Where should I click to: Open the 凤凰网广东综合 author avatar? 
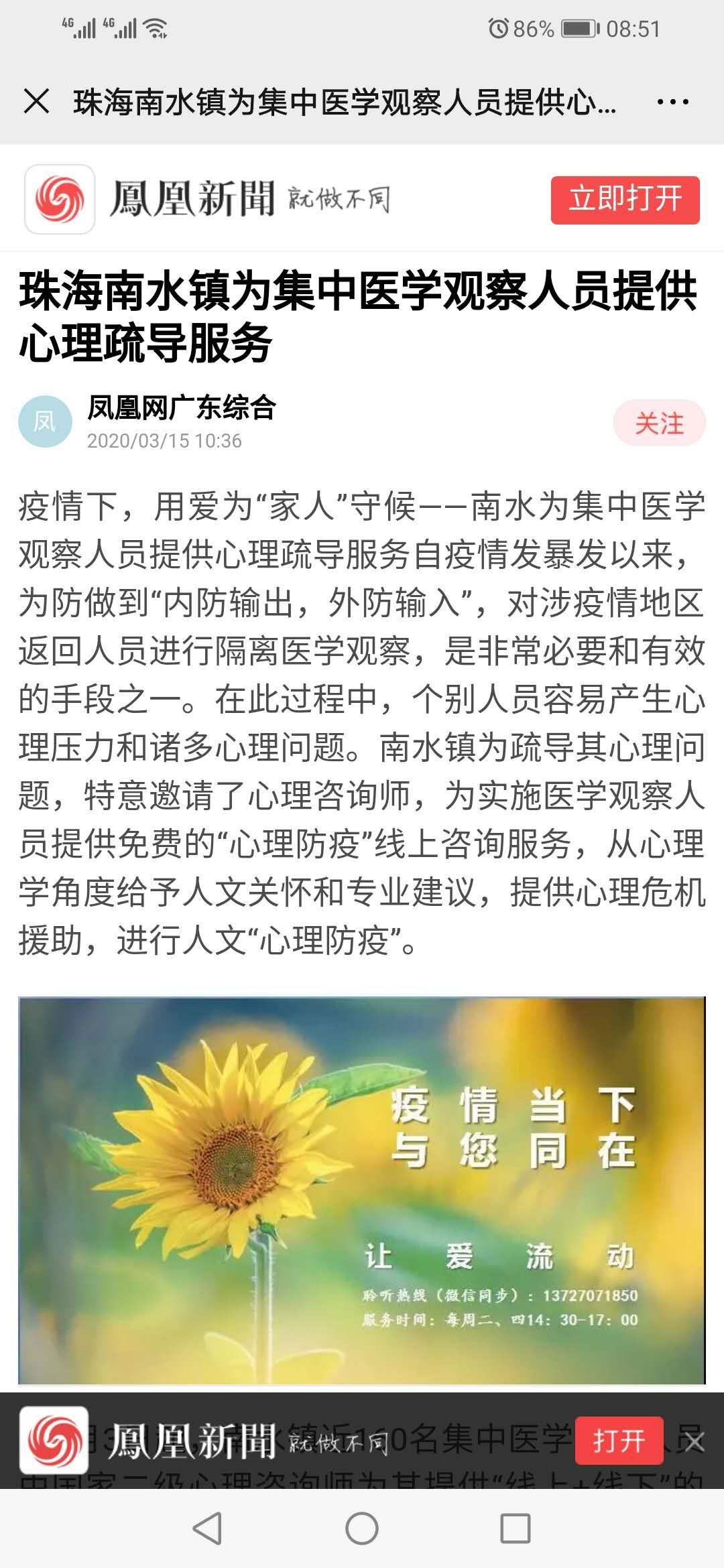45,421
